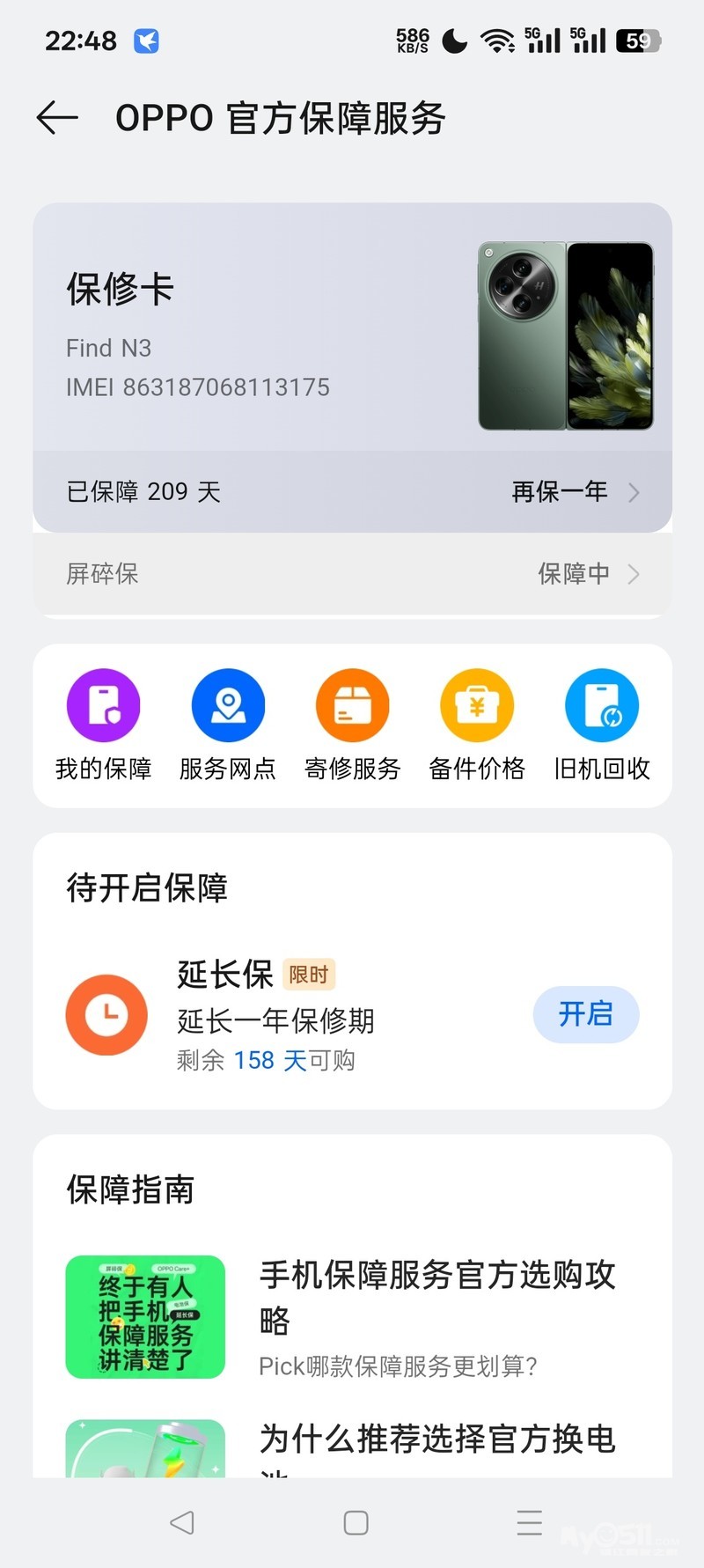Open the 屏碎保 保障中 row
Screen dimensions: 704x1568
click(x=352, y=574)
